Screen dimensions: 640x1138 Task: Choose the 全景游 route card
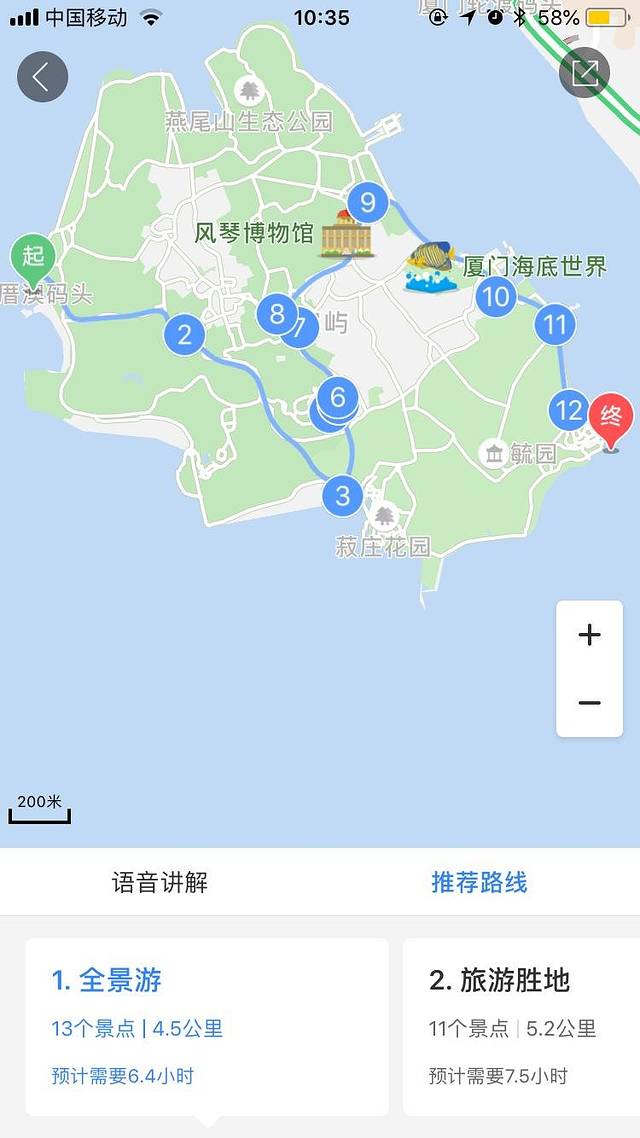coord(207,1026)
